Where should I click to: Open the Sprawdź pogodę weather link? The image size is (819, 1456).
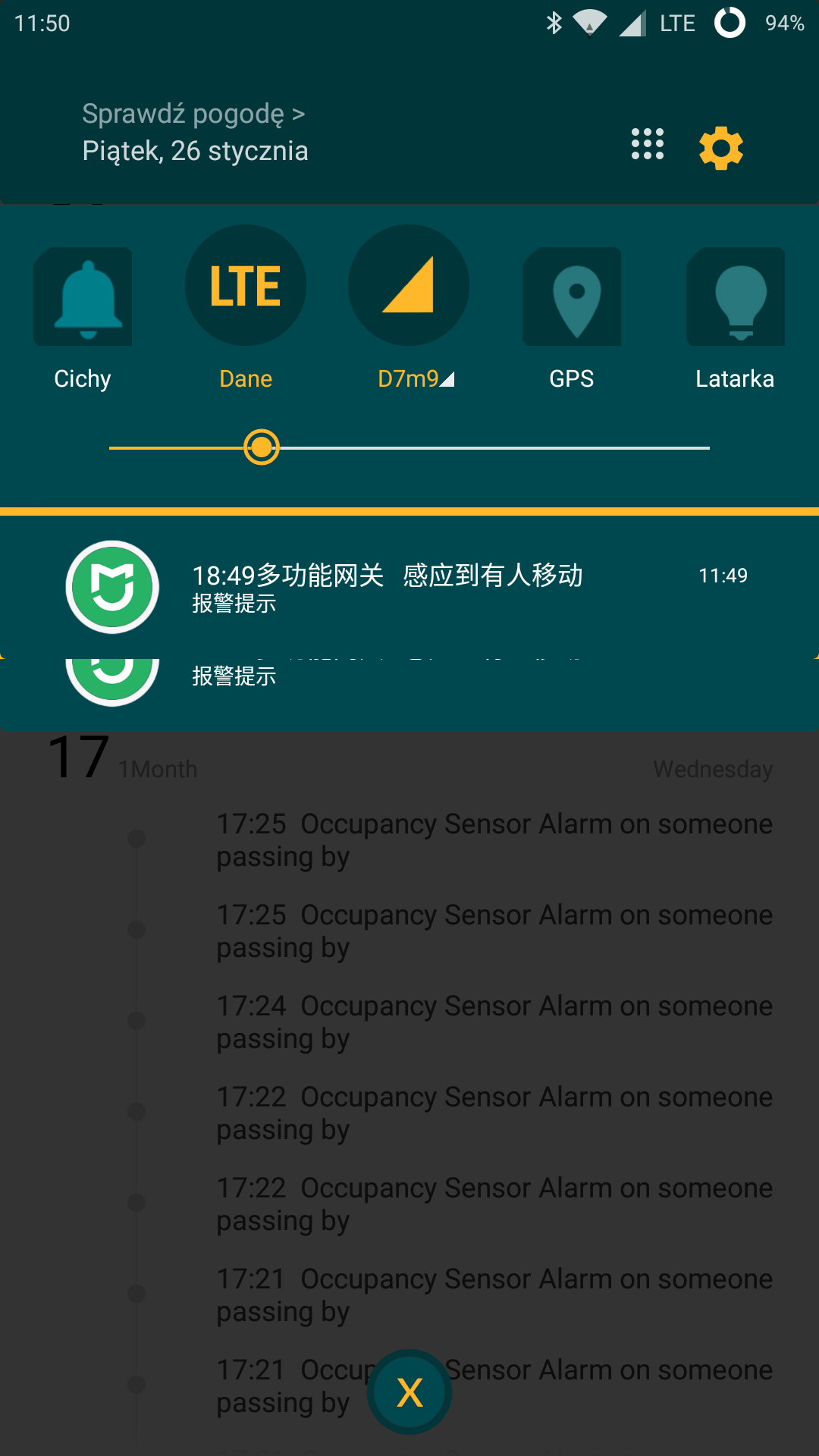193,114
